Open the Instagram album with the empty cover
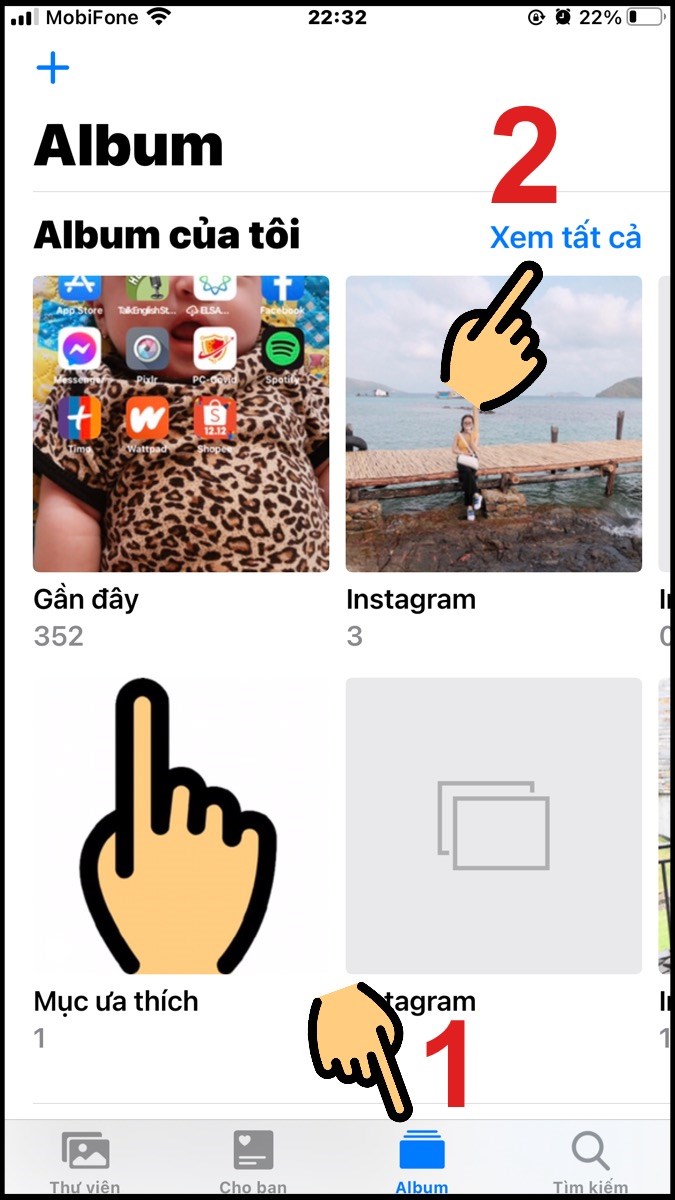Image resolution: width=675 pixels, height=1200 pixels. pyautogui.click(x=494, y=826)
